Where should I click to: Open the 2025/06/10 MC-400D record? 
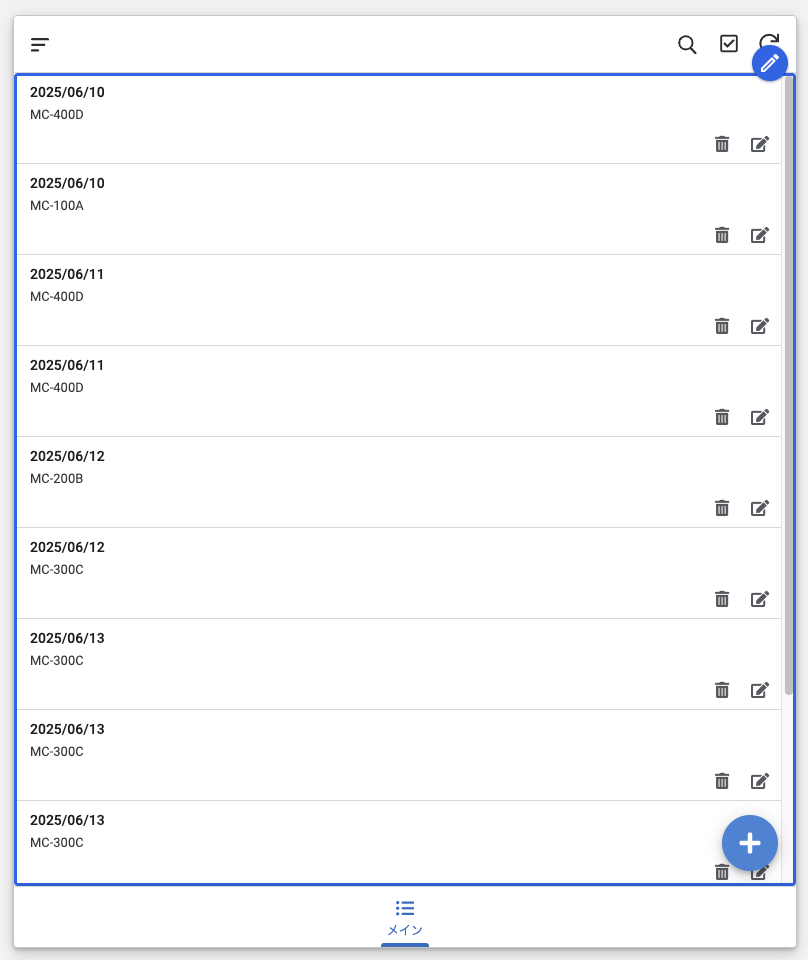300,104
